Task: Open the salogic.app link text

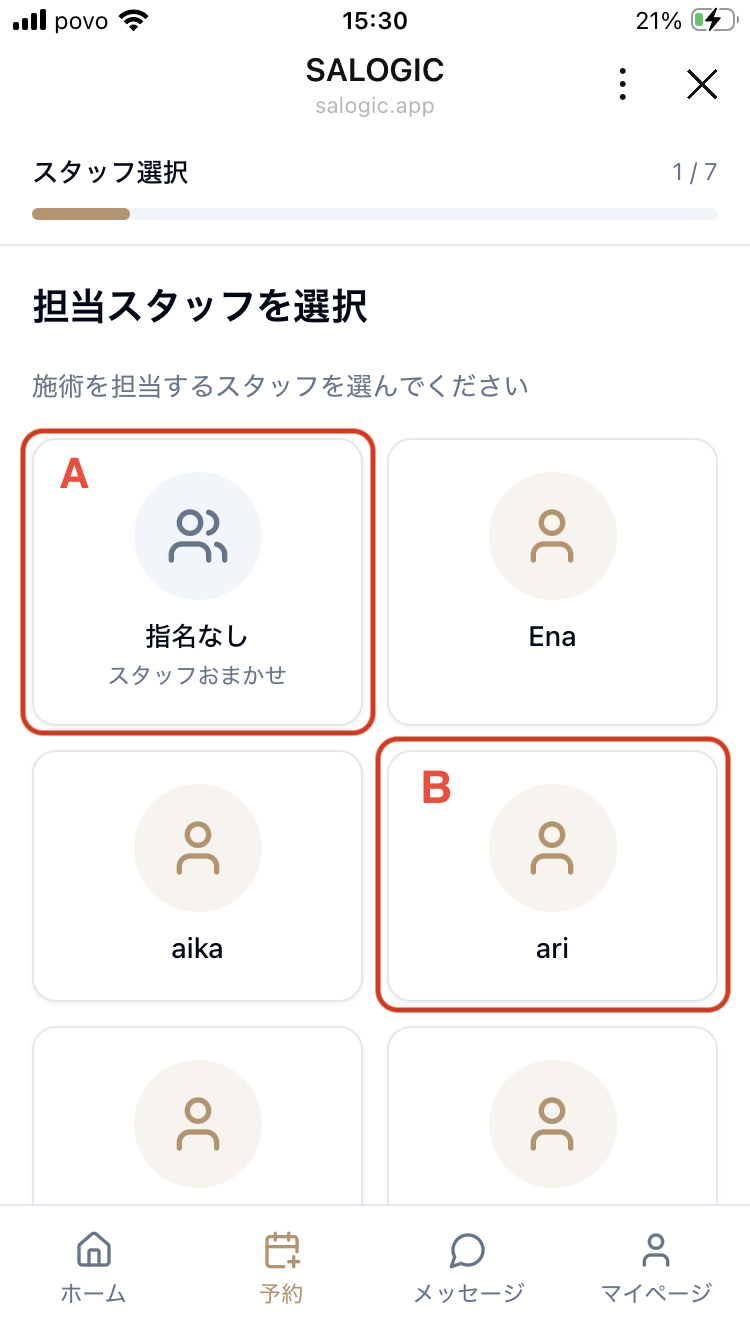Action: (x=375, y=104)
